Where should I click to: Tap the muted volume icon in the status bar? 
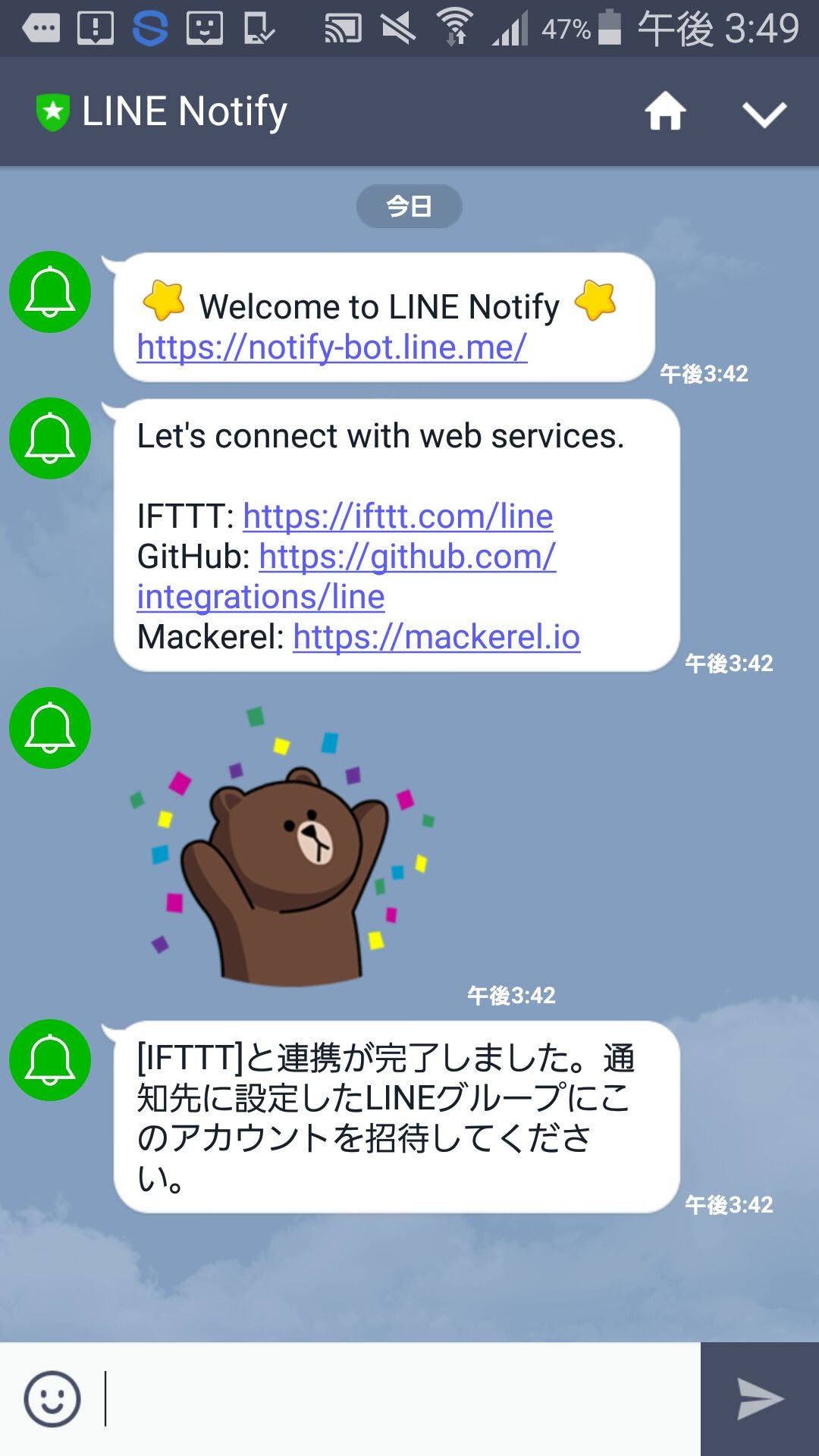pyautogui.click(x=396, y=24)
